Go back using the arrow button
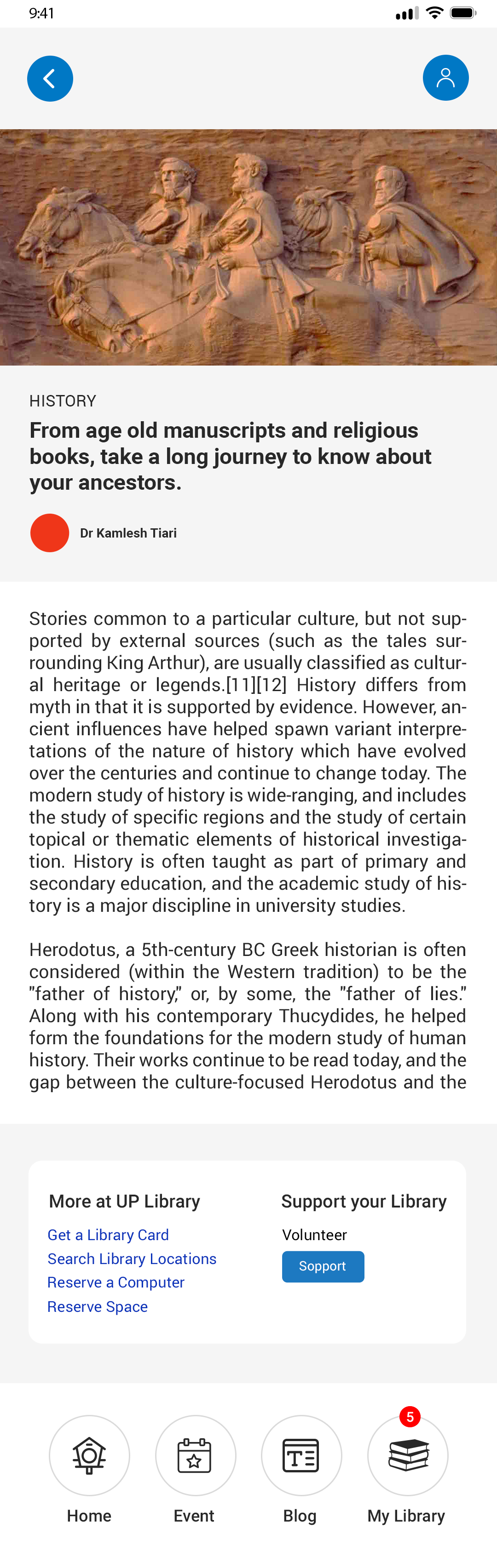 tap(50, 79)
